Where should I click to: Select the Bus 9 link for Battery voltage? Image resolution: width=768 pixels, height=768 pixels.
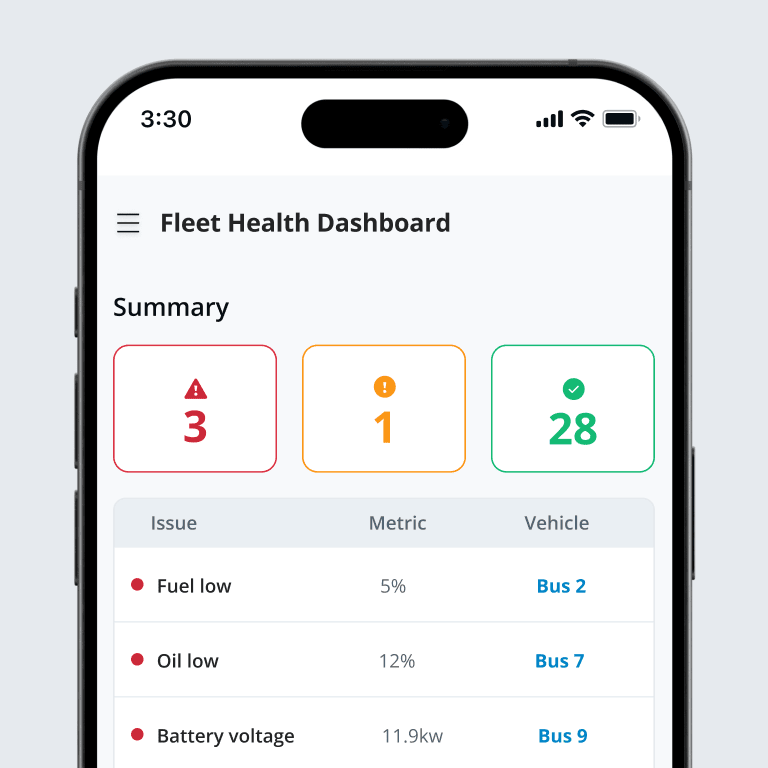563,736
